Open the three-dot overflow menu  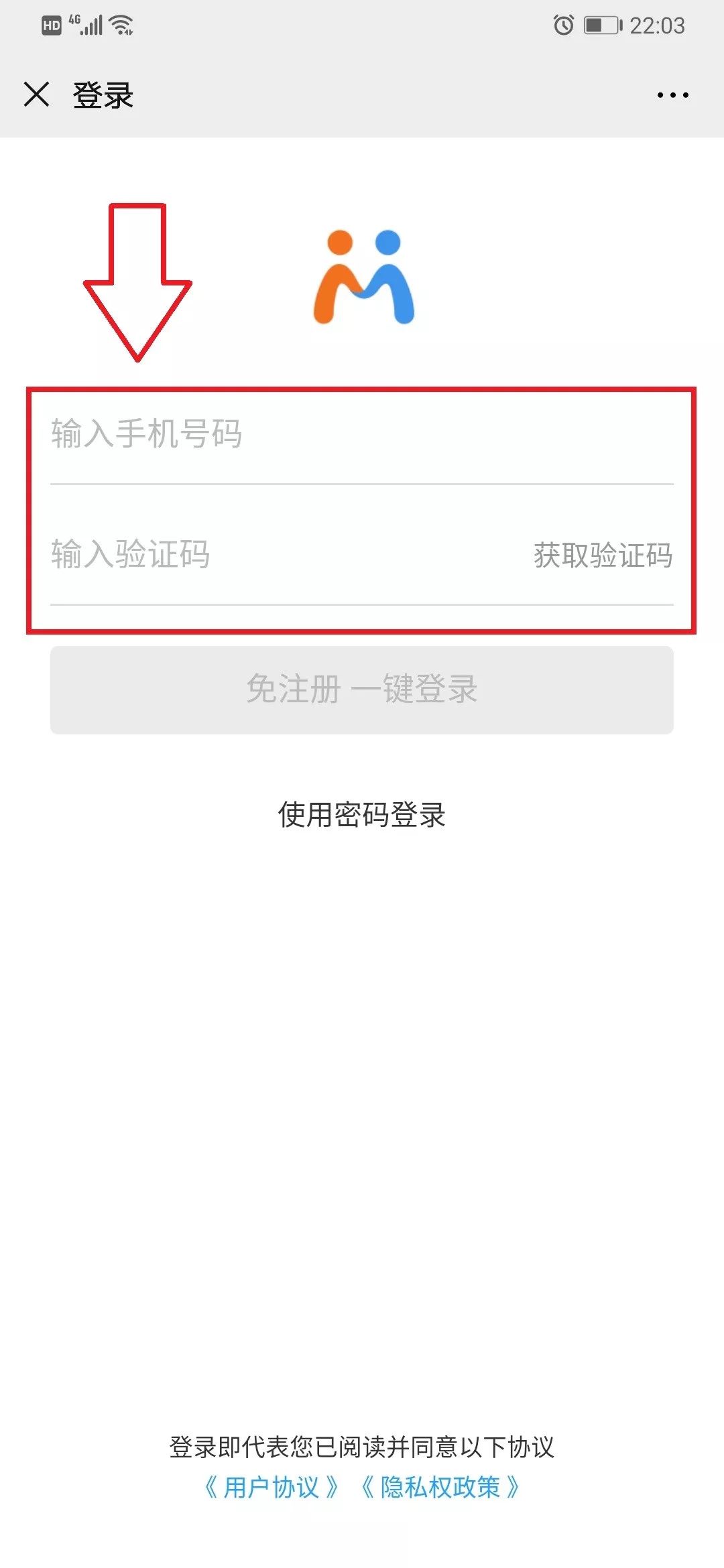[672, 95]
